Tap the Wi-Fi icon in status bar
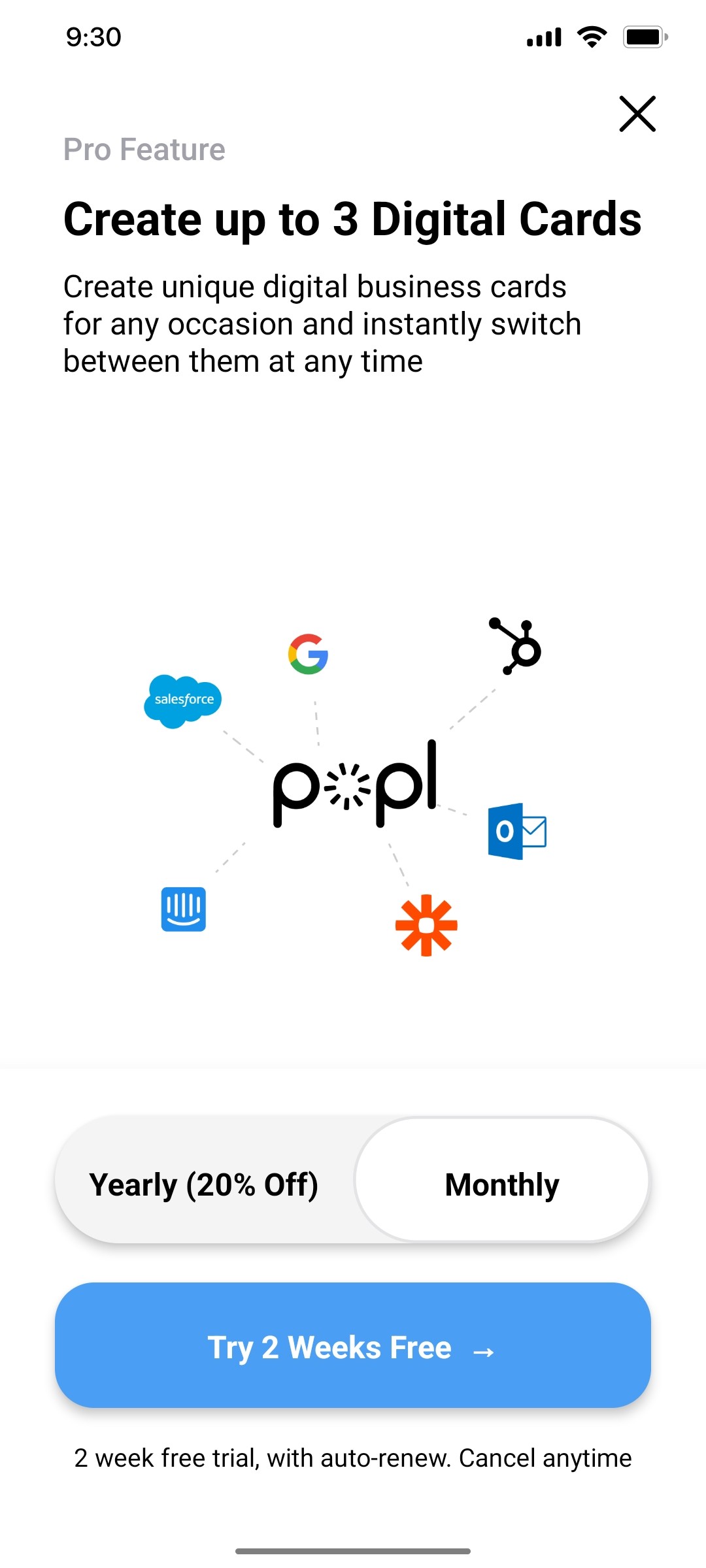Viewport: 706px width, 1568px height. click(590, 37)
